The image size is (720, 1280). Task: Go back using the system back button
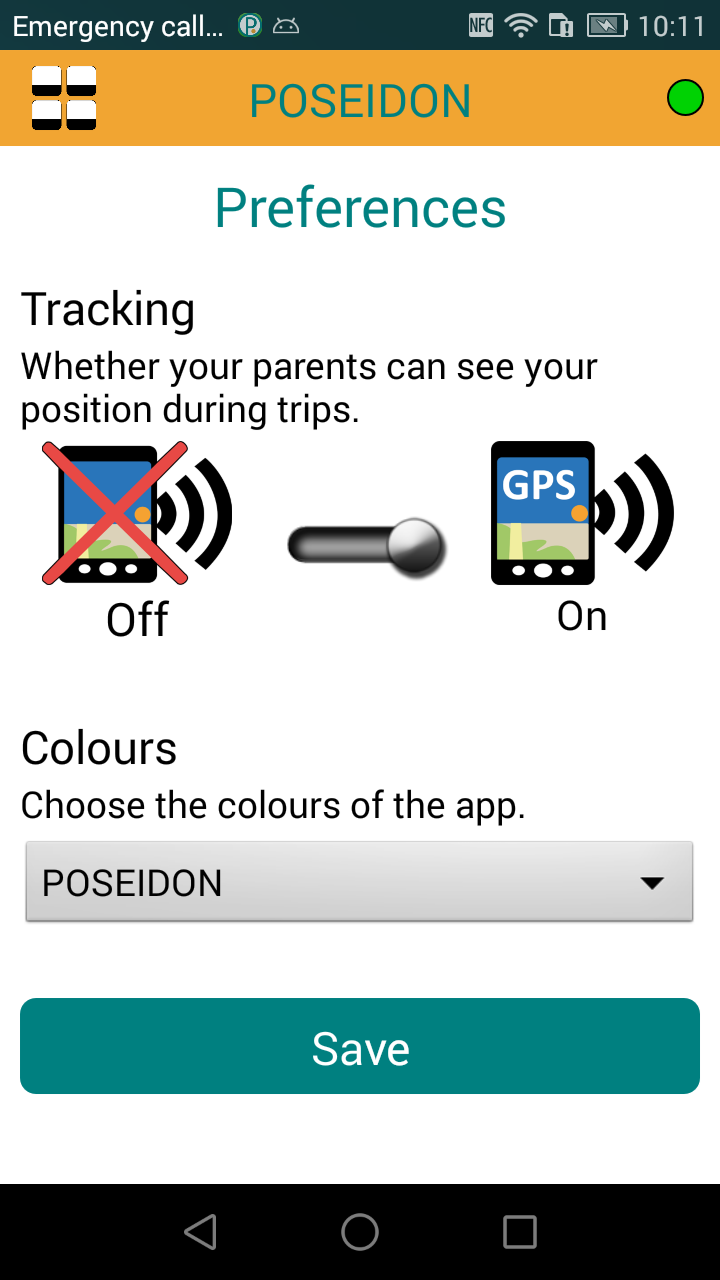pos(201,1232)
